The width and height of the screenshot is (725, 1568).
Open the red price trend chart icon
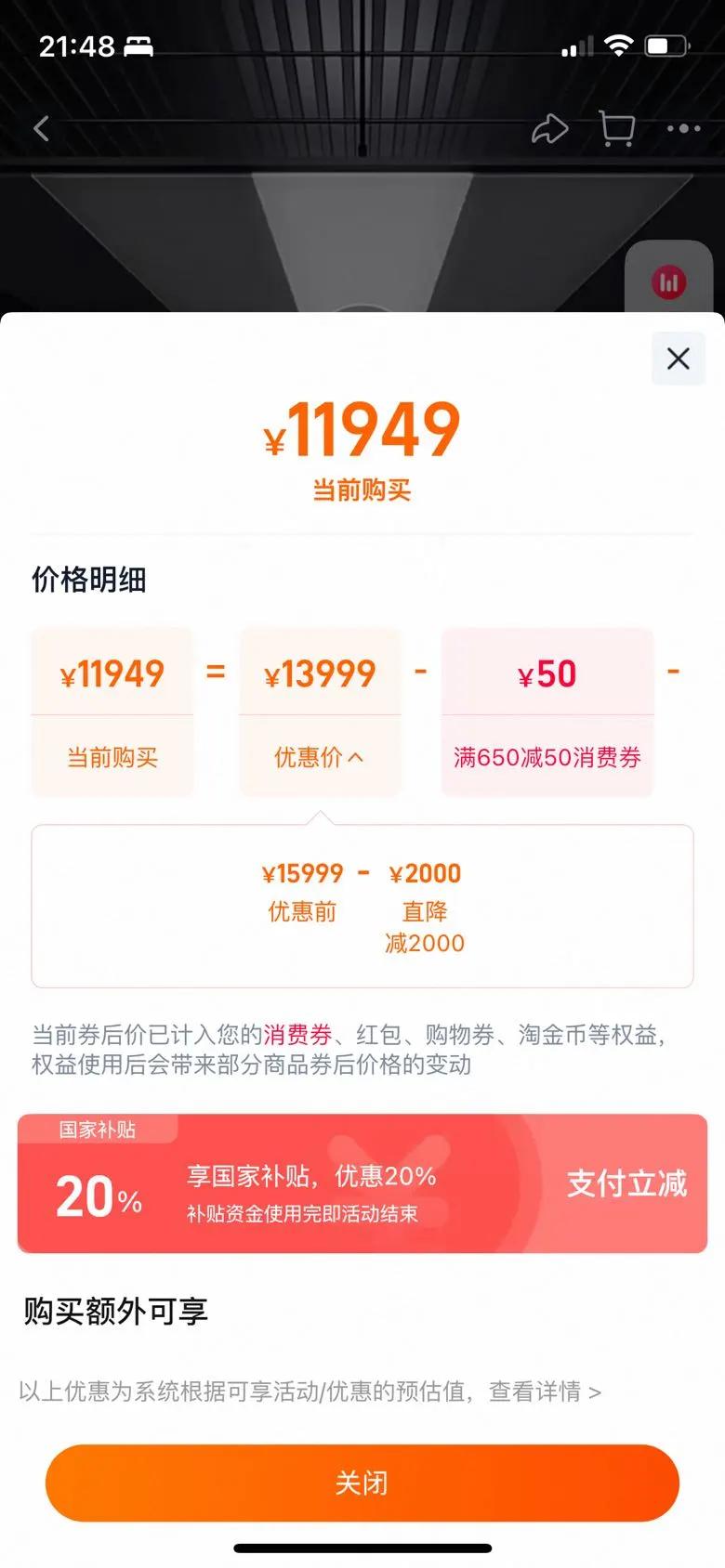point(669,281)
